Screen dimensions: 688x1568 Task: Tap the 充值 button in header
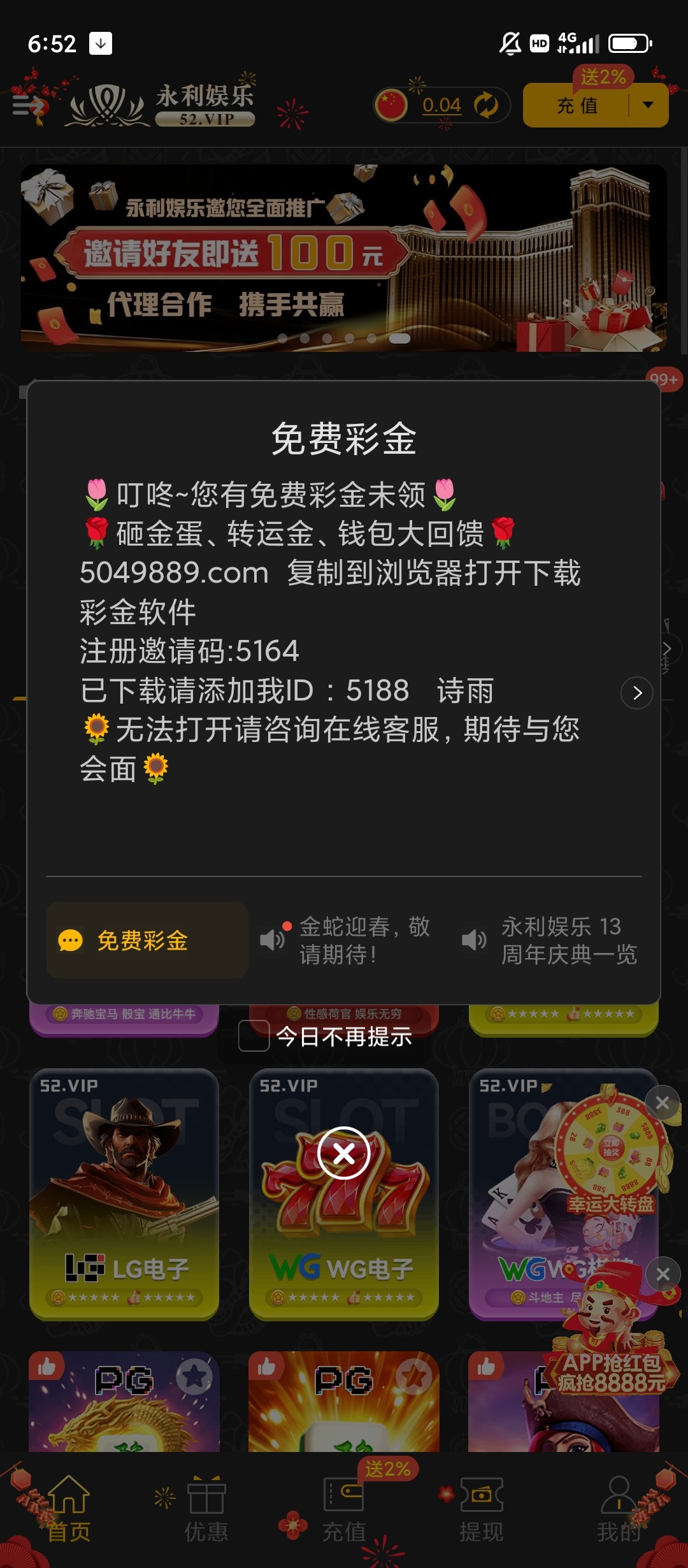pos(577,105)
